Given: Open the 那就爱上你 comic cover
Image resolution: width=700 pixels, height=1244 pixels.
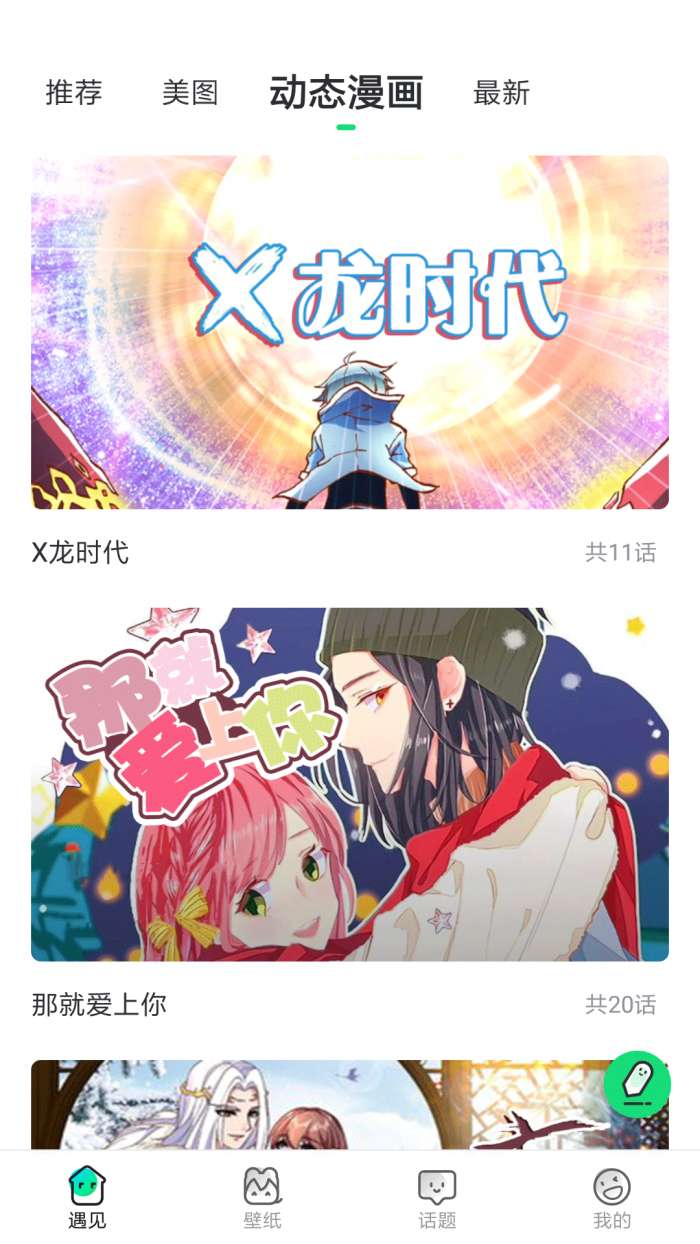Looking at the screenshot, I should (x=350, y=784).
